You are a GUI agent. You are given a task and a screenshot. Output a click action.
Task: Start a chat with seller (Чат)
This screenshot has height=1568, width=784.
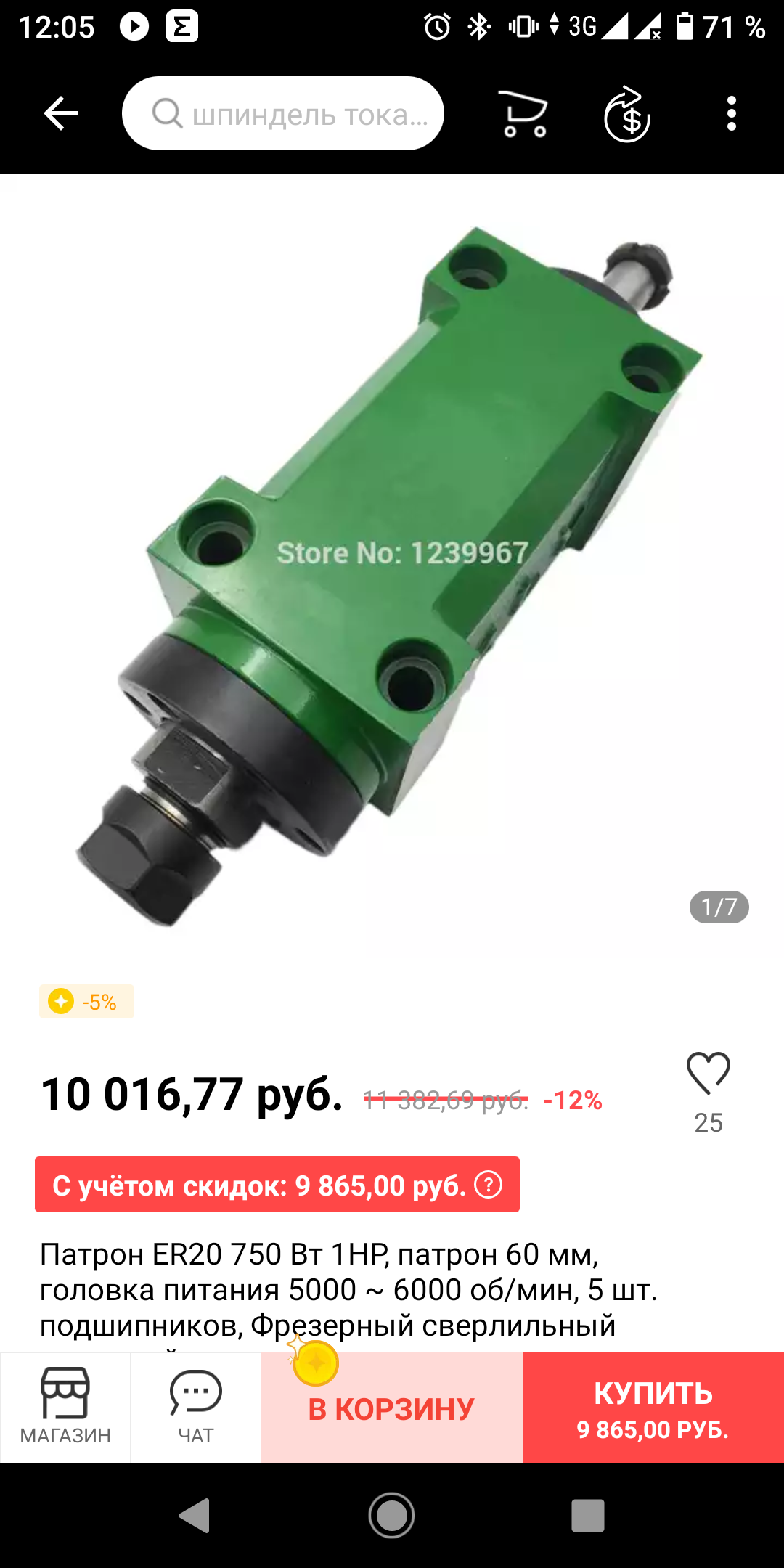[x=196, y=1407]
